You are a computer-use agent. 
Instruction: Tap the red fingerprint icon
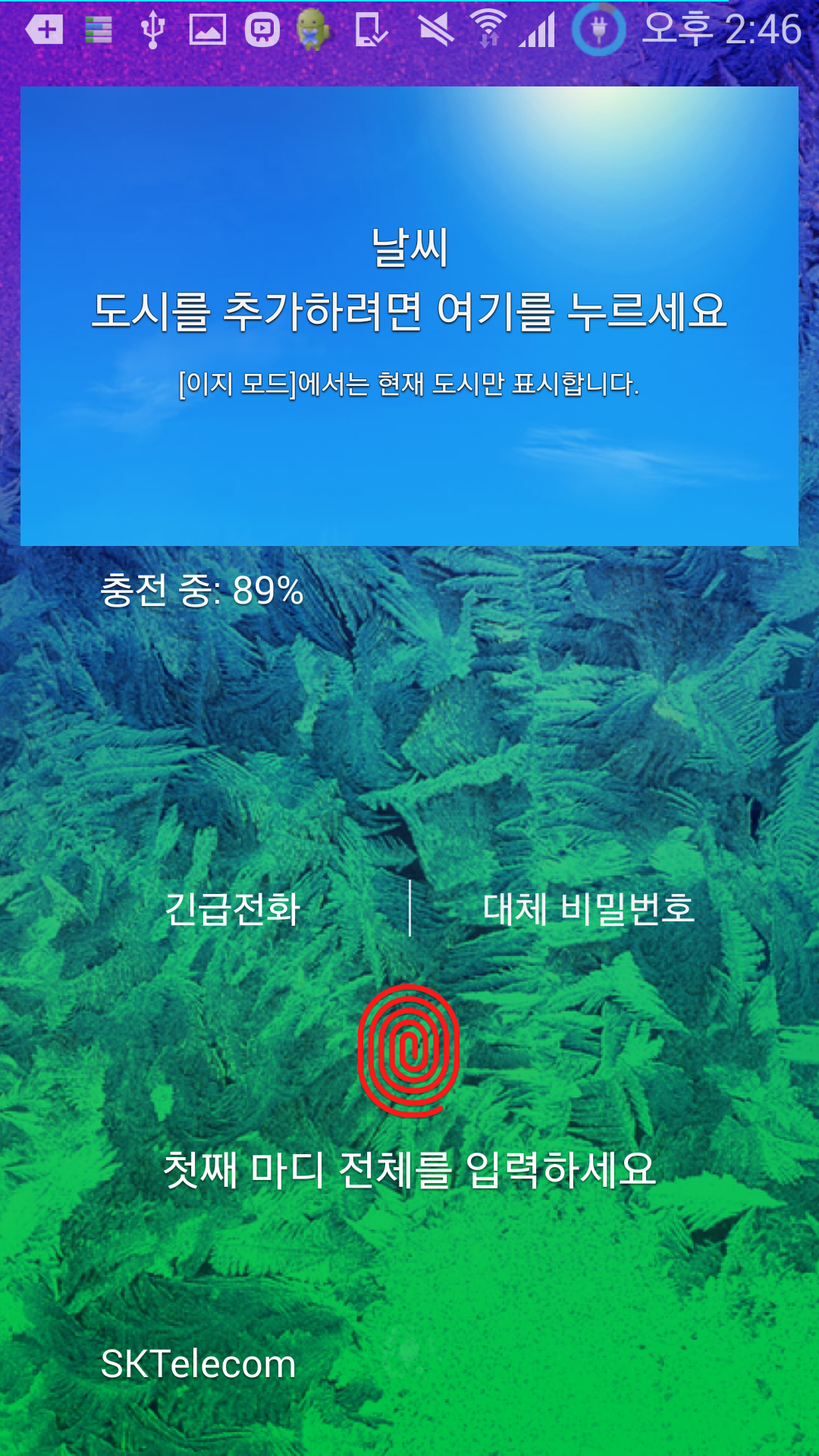coord(409,1050)
